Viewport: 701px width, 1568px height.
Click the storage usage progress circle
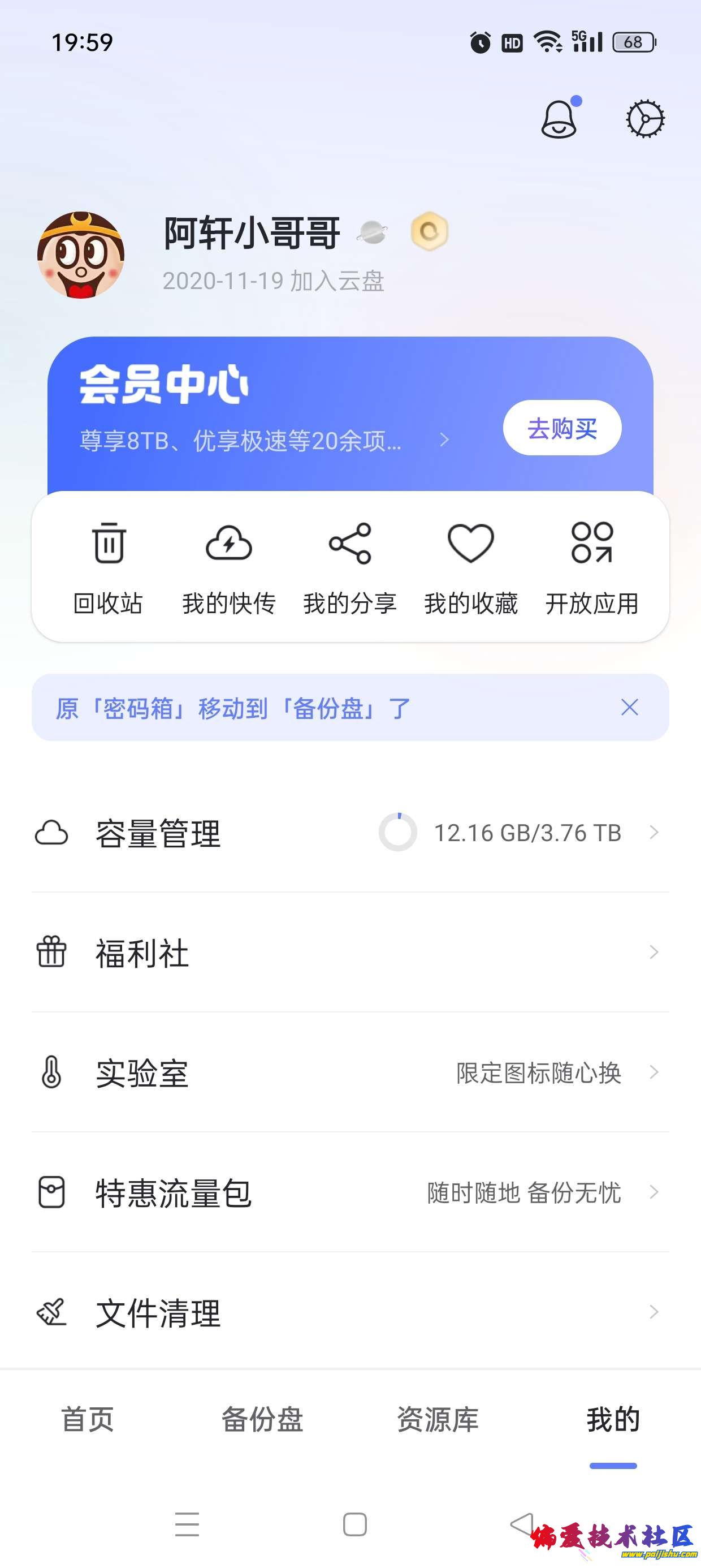pos(399,833)
